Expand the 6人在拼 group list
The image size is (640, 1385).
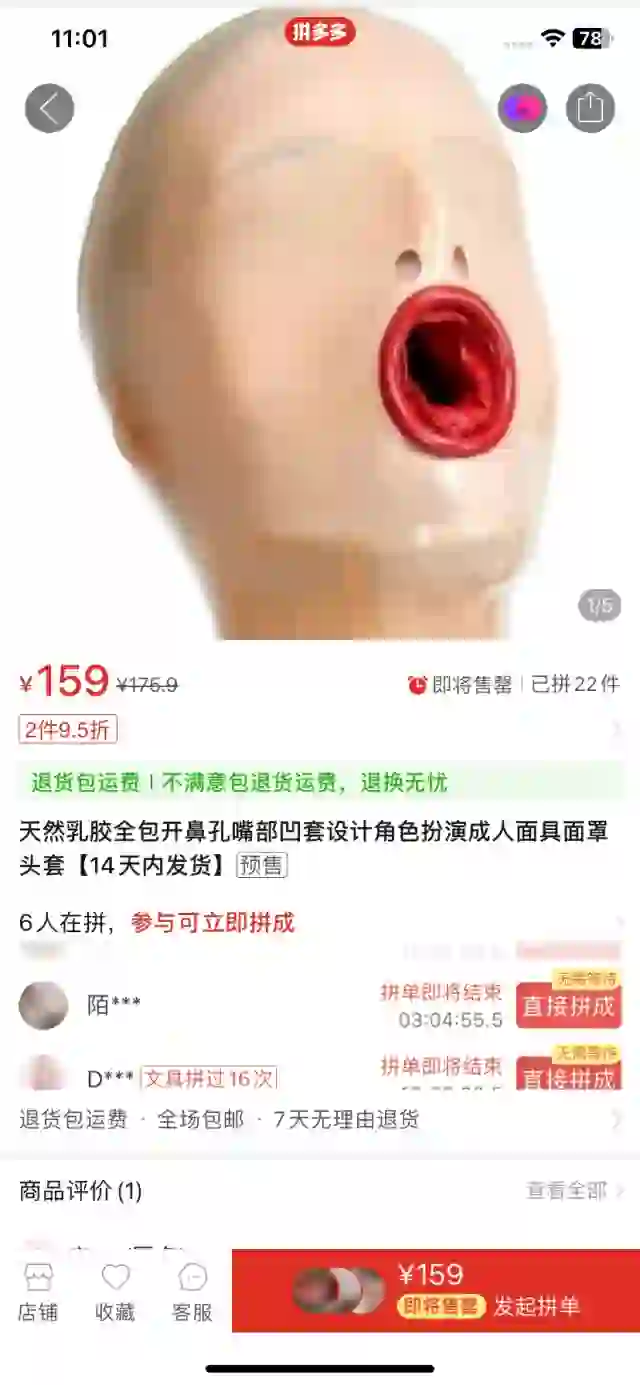tap(320, 922)
